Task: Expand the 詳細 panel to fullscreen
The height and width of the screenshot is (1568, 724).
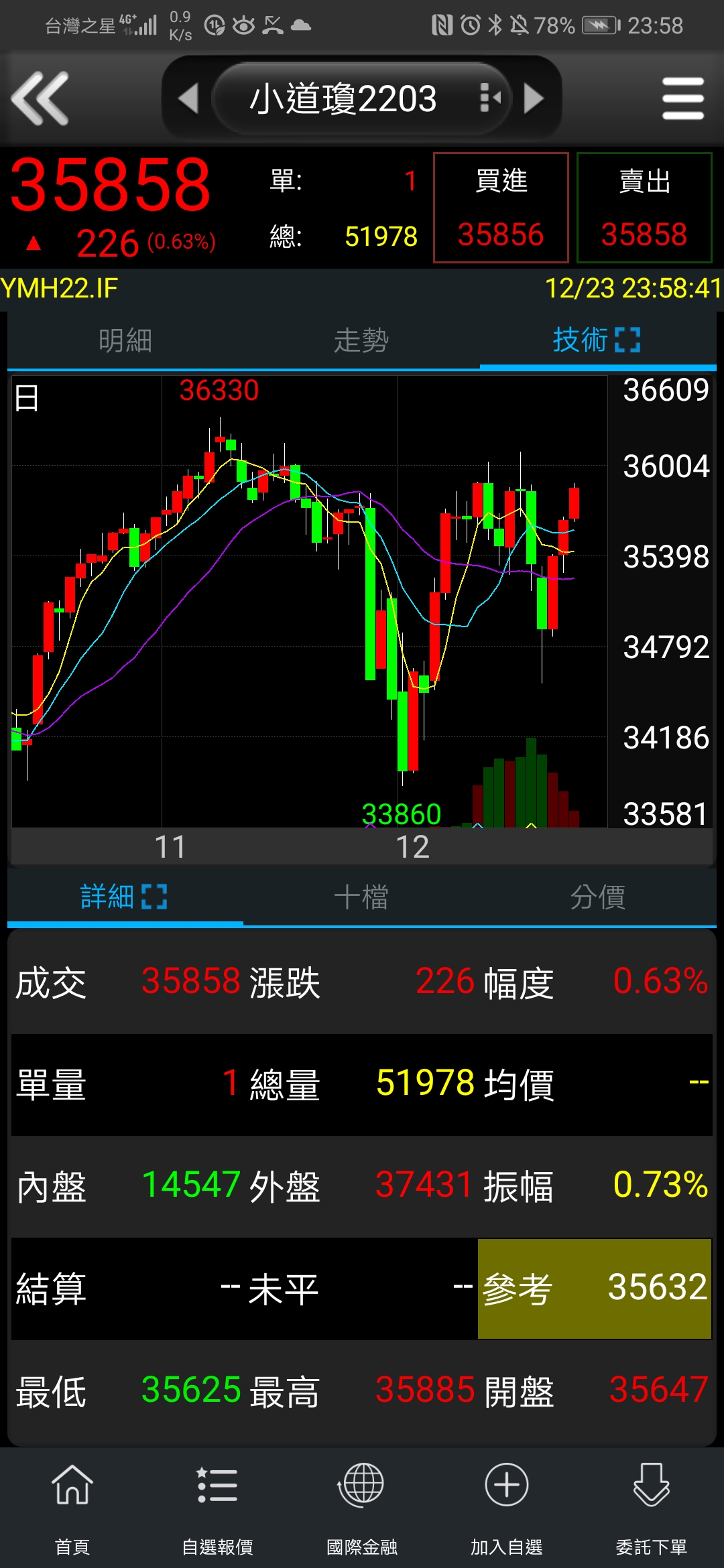Action: [154, 897]
